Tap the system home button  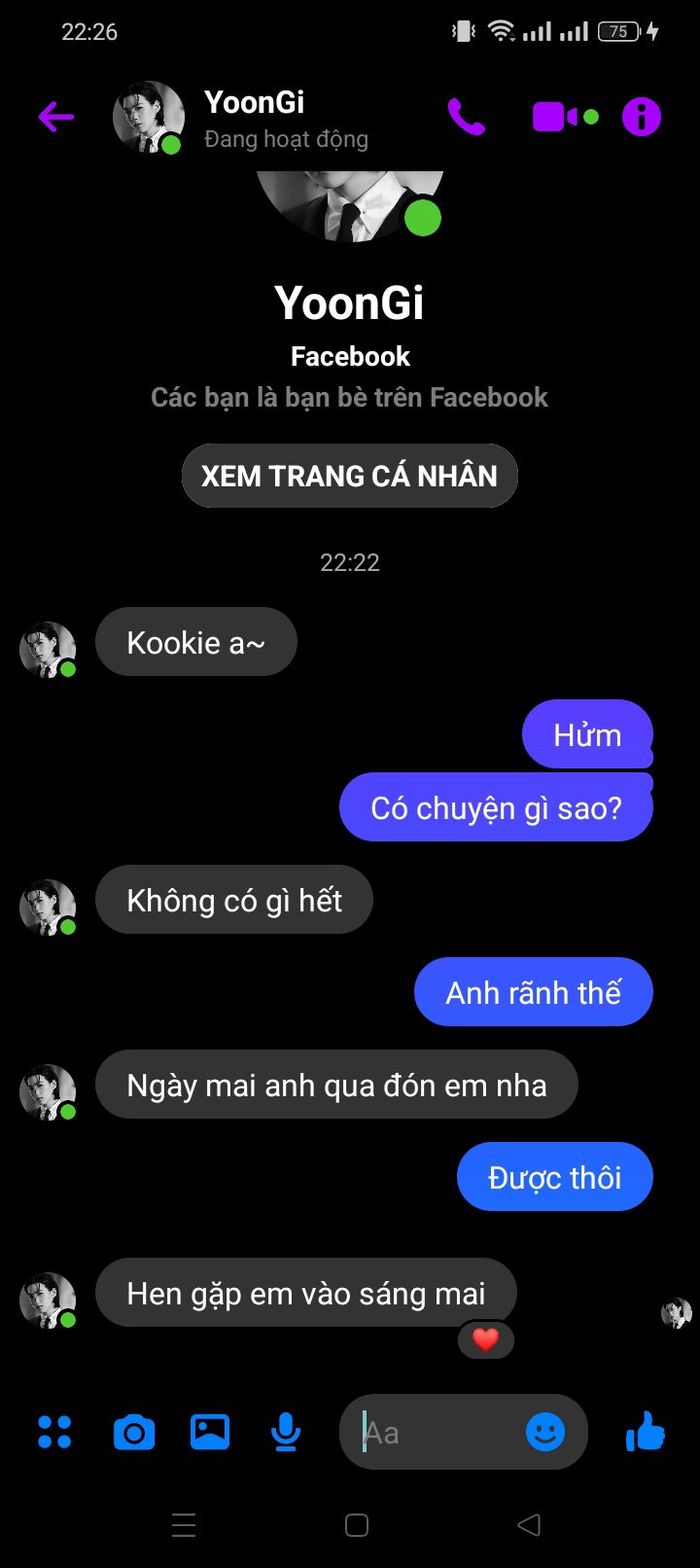point(357,1525)
